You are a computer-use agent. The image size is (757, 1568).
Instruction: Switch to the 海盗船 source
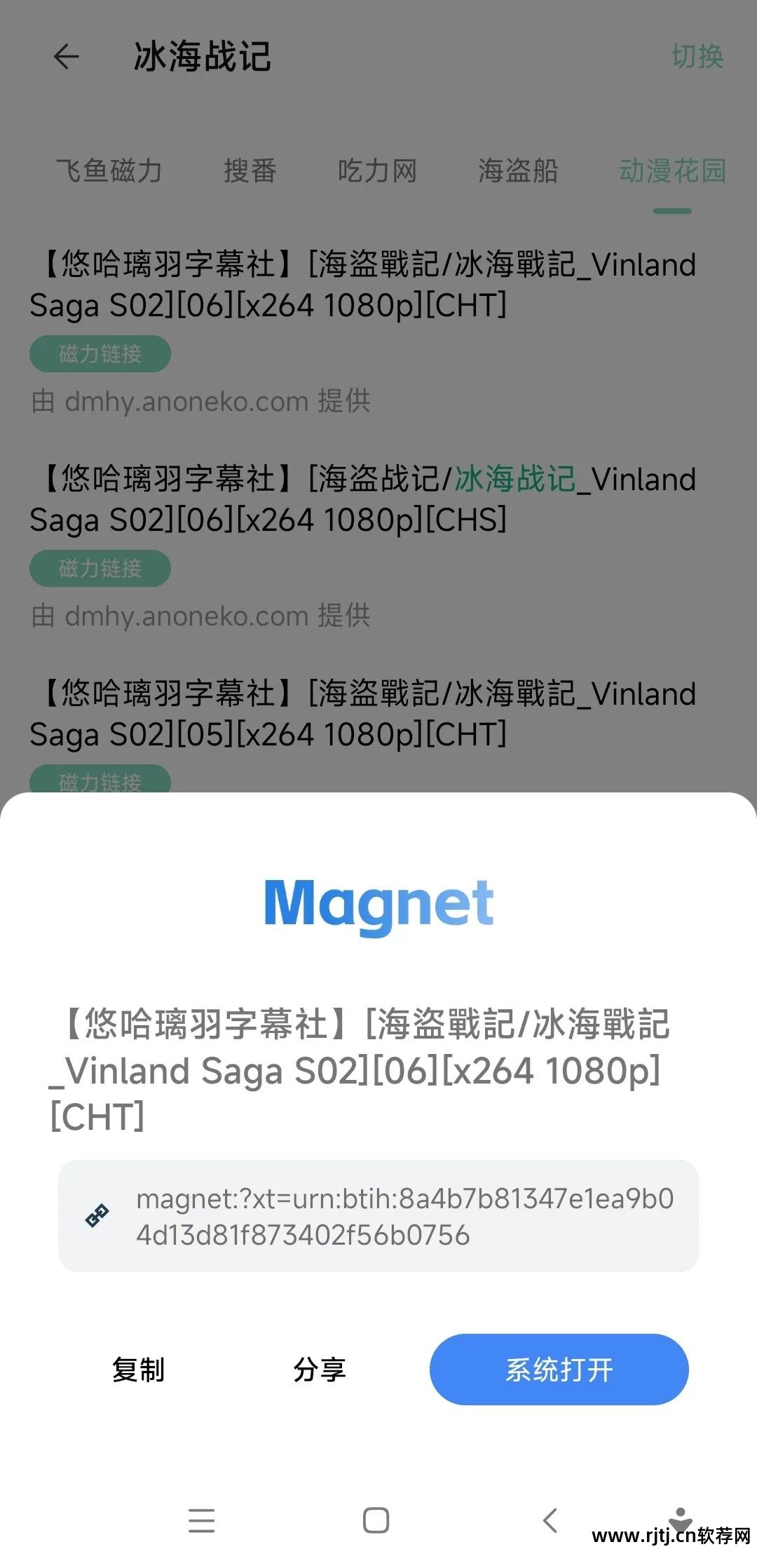(519, 170)
